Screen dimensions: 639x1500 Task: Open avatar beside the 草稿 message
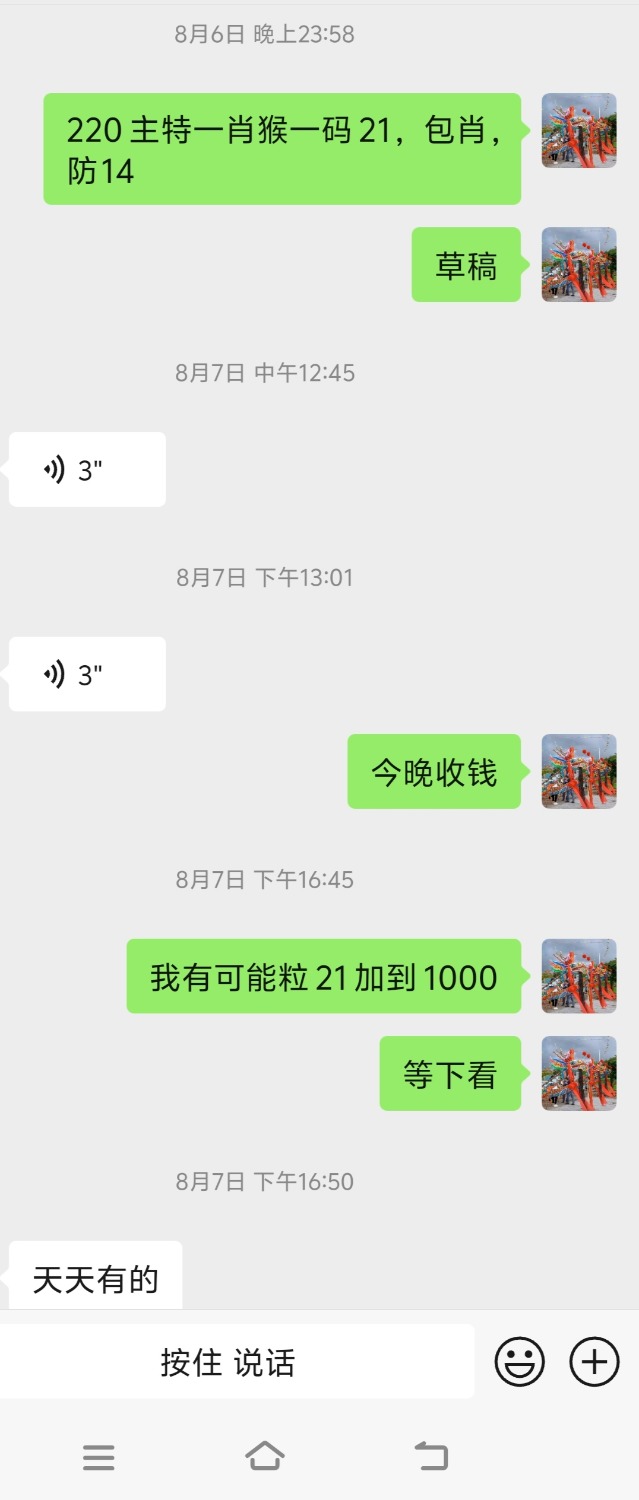[x=579, y=265]
